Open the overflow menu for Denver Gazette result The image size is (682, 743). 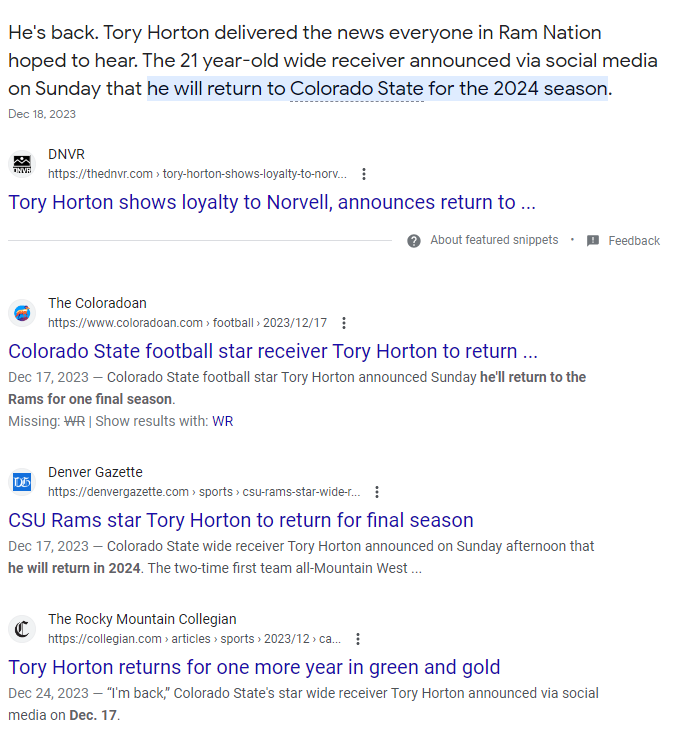(377, 492)
